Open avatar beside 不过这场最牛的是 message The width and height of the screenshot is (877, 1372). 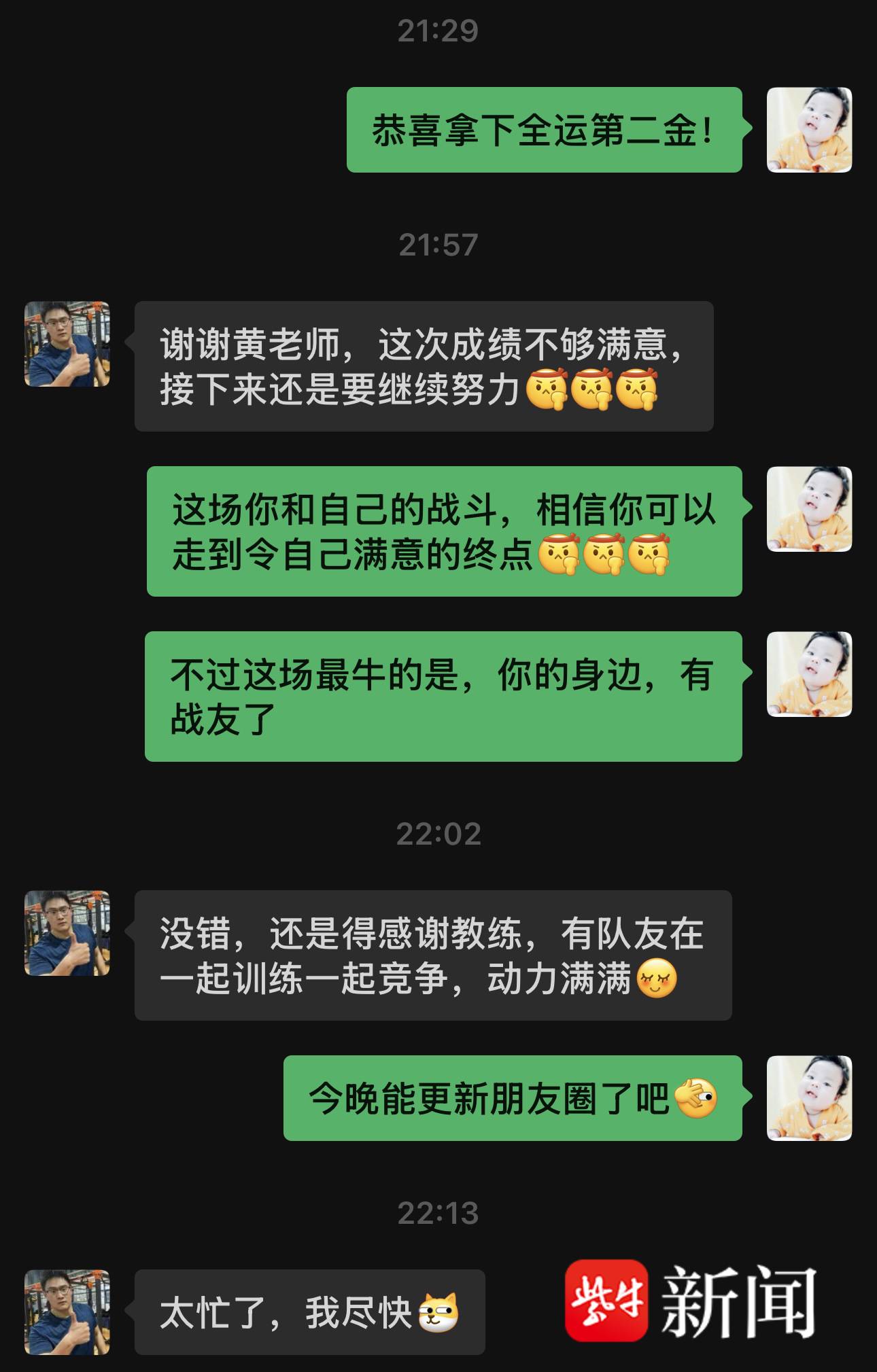[809, 674]
